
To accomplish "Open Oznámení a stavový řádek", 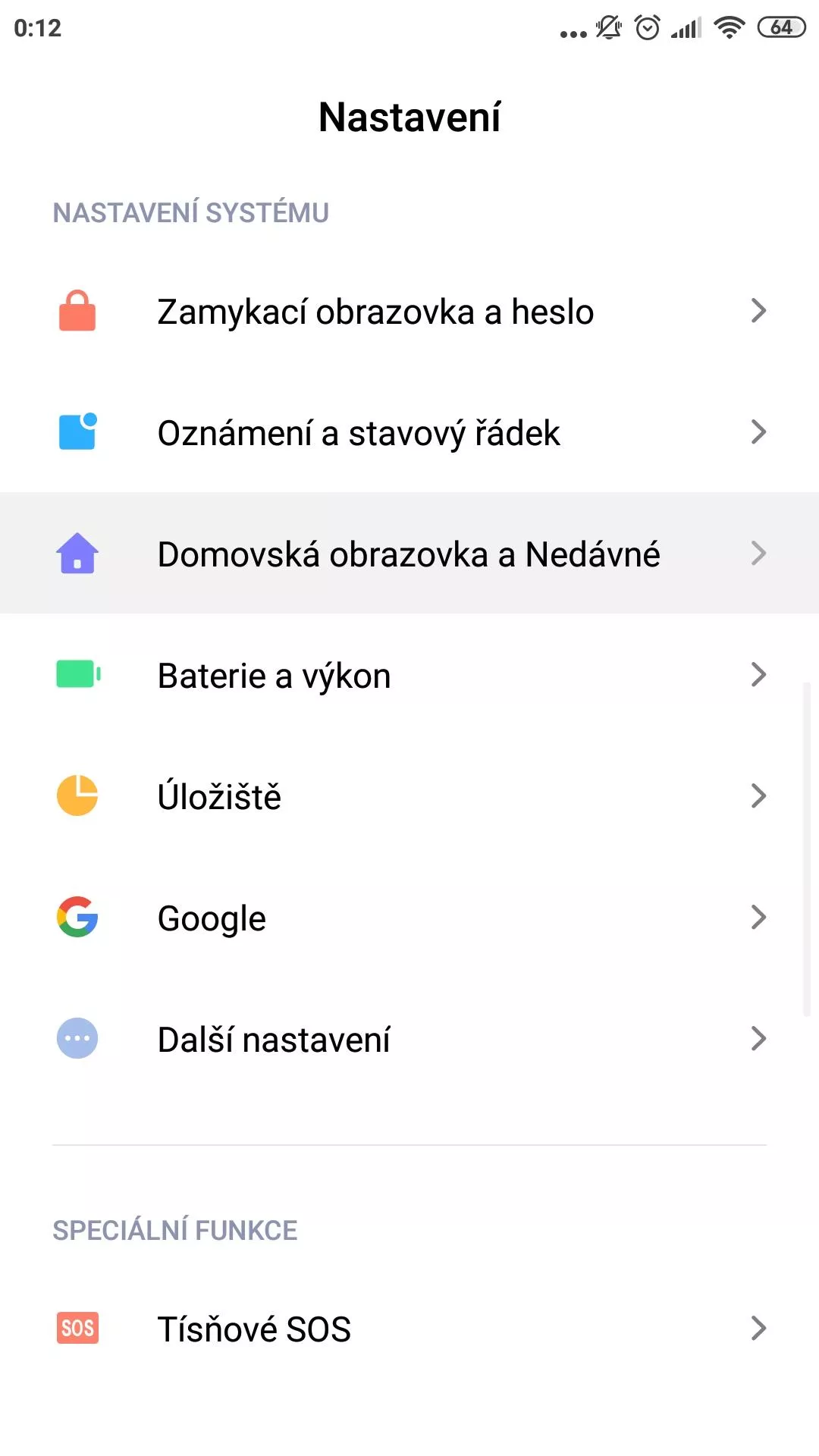I will click(x=409, y=432).
